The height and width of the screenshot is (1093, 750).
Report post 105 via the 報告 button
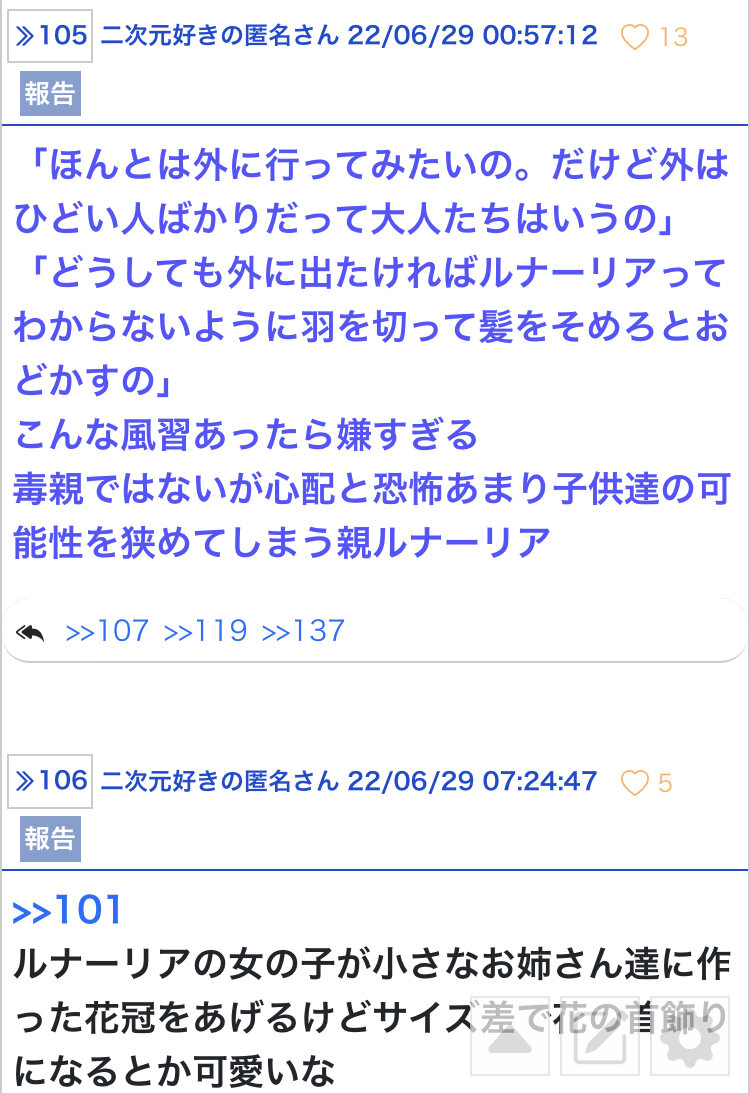pyautogui.click(x=50, y=93)
